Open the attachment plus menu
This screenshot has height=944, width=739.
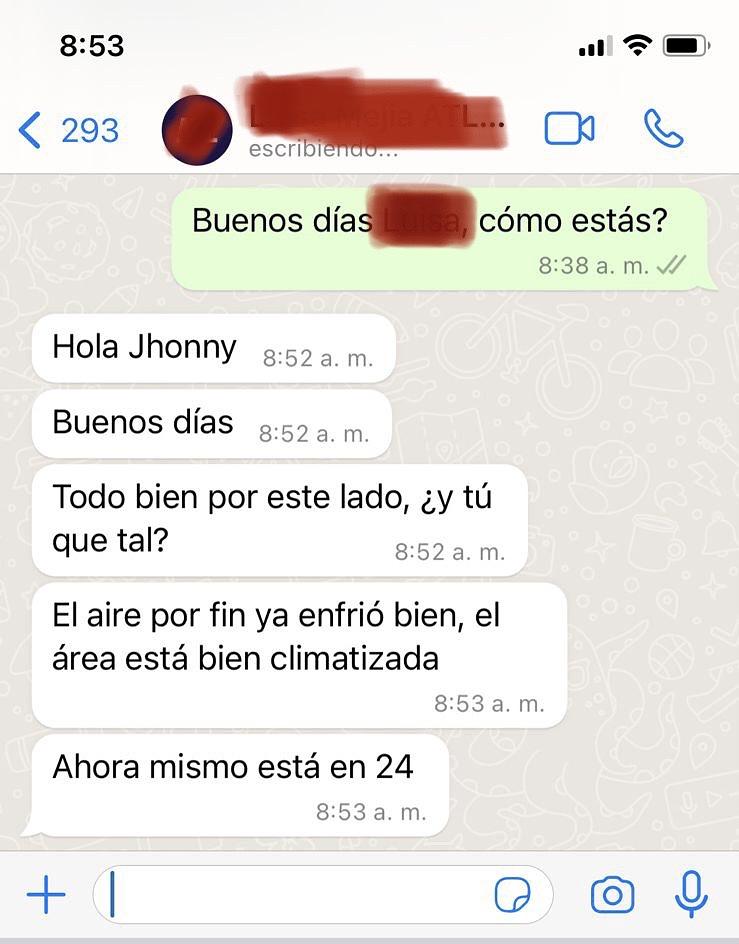pos(45,895)
